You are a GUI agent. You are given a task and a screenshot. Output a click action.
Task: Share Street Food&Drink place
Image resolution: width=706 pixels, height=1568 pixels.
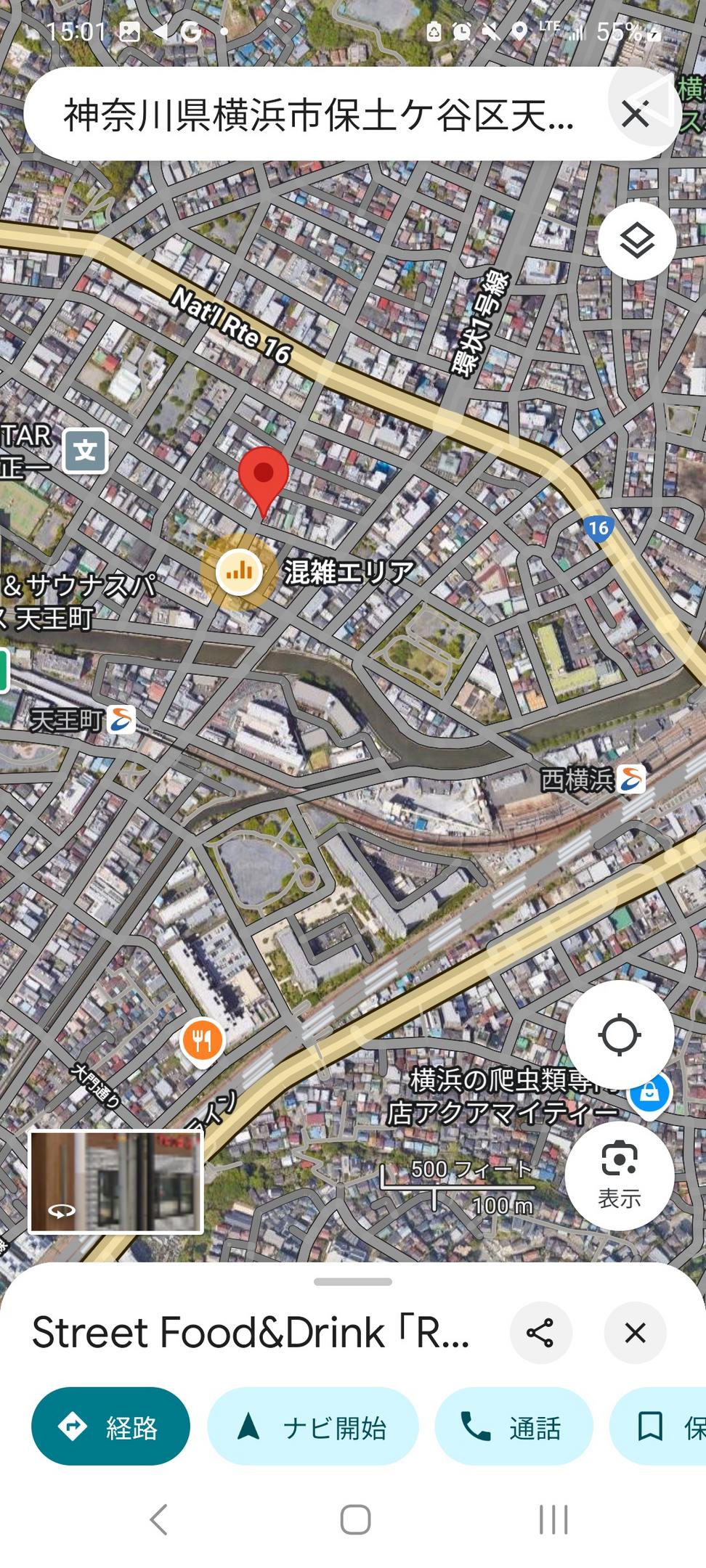click(x=540, y=1333)
